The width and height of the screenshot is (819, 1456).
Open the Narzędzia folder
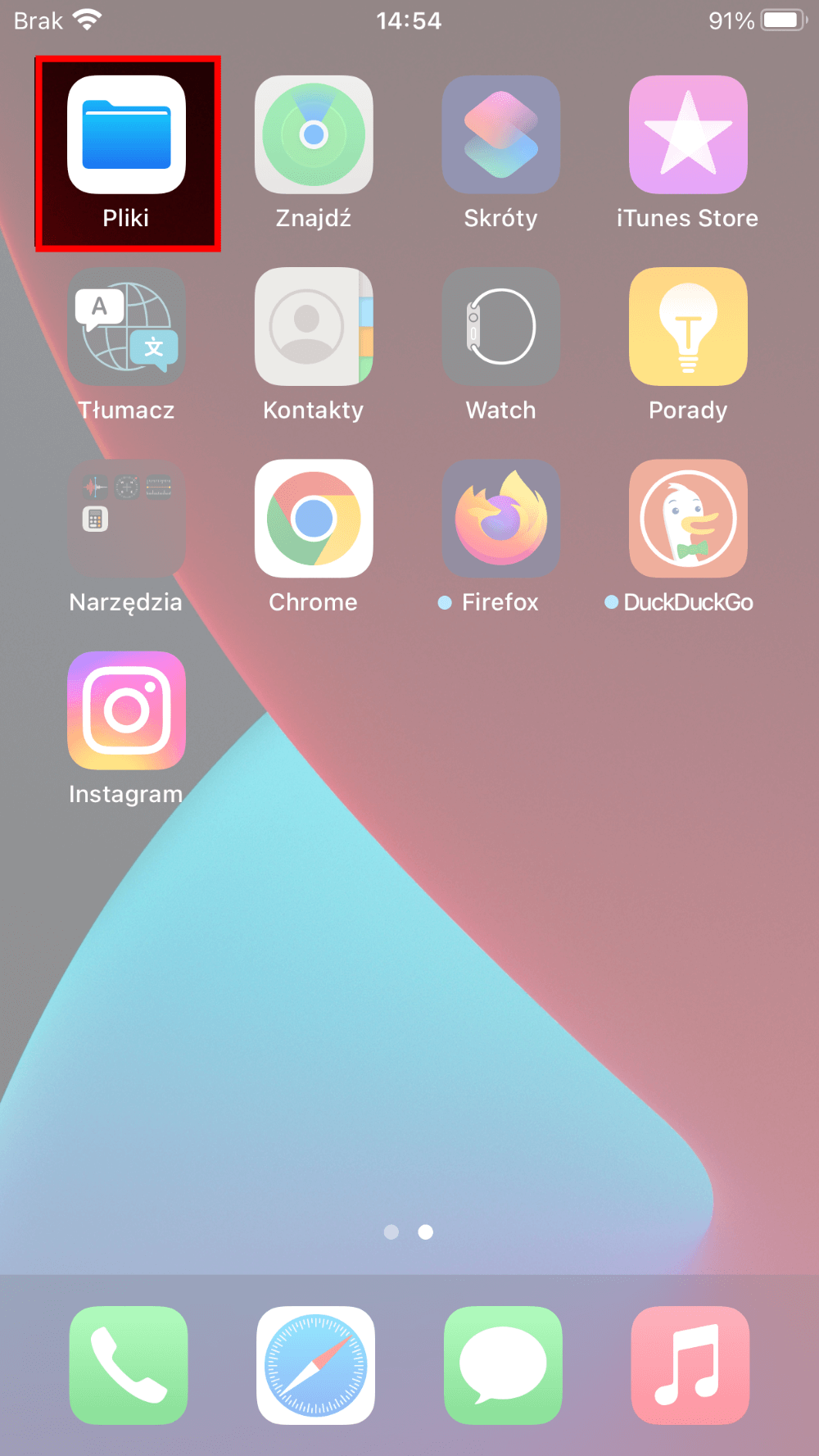(x=126, y=519)
